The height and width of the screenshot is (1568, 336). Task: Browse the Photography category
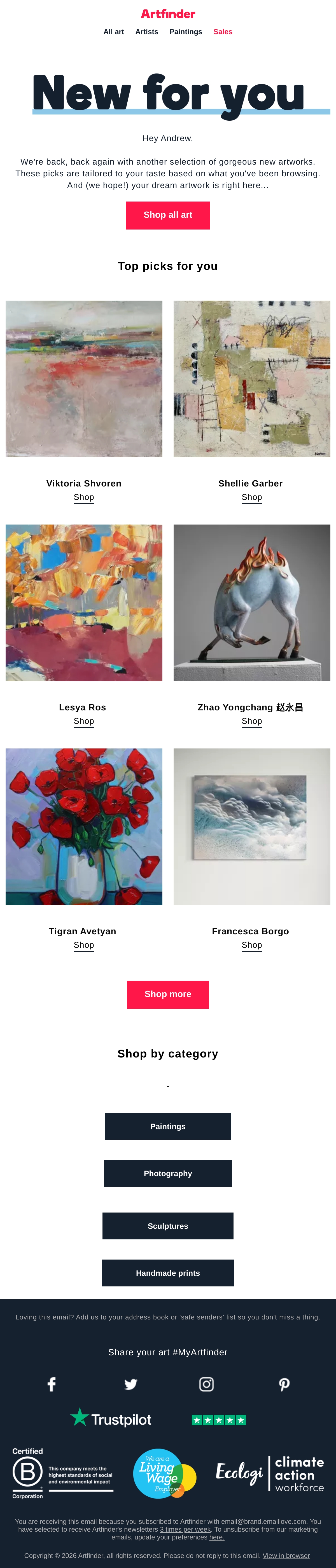pyautogui.click(x=168, y=1173)
